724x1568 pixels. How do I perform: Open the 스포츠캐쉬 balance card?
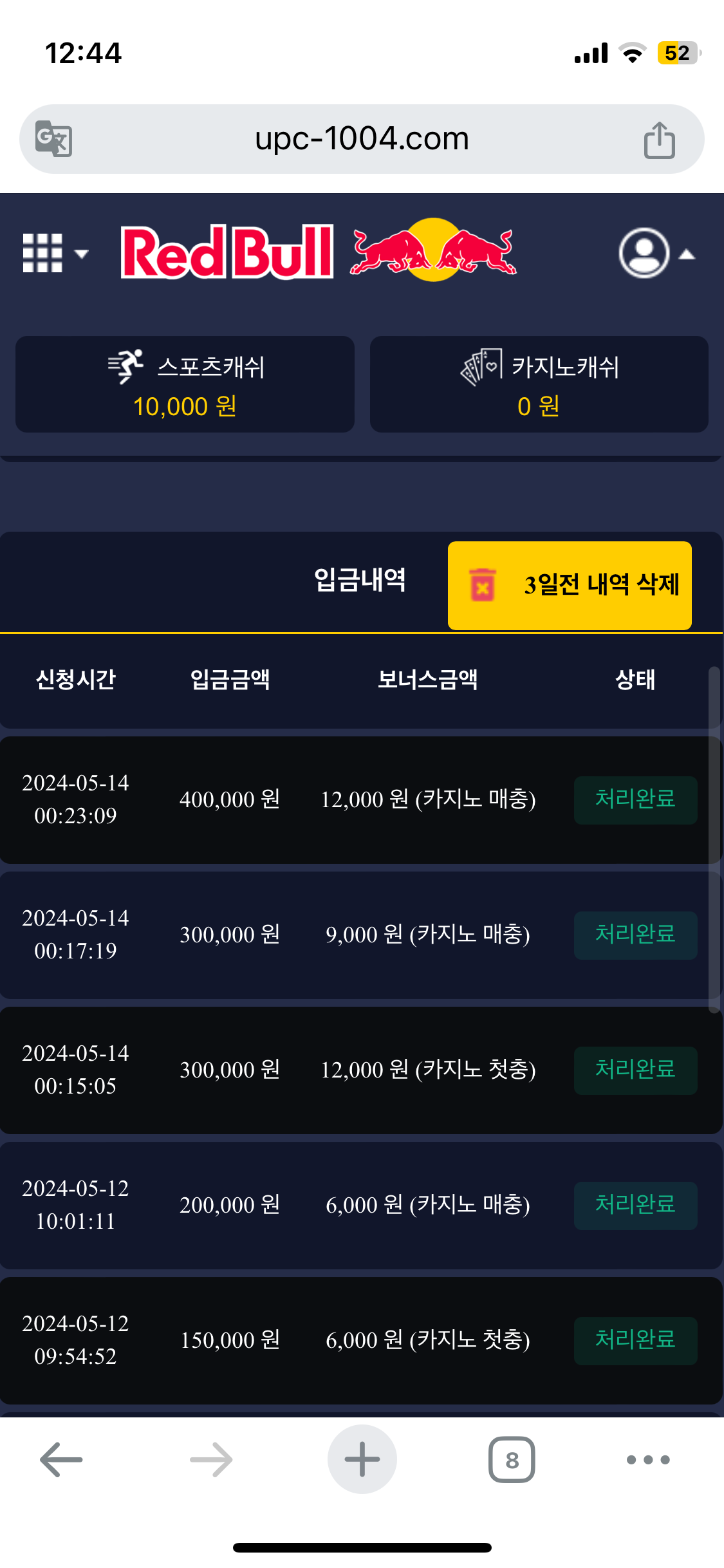pos(185,384)
